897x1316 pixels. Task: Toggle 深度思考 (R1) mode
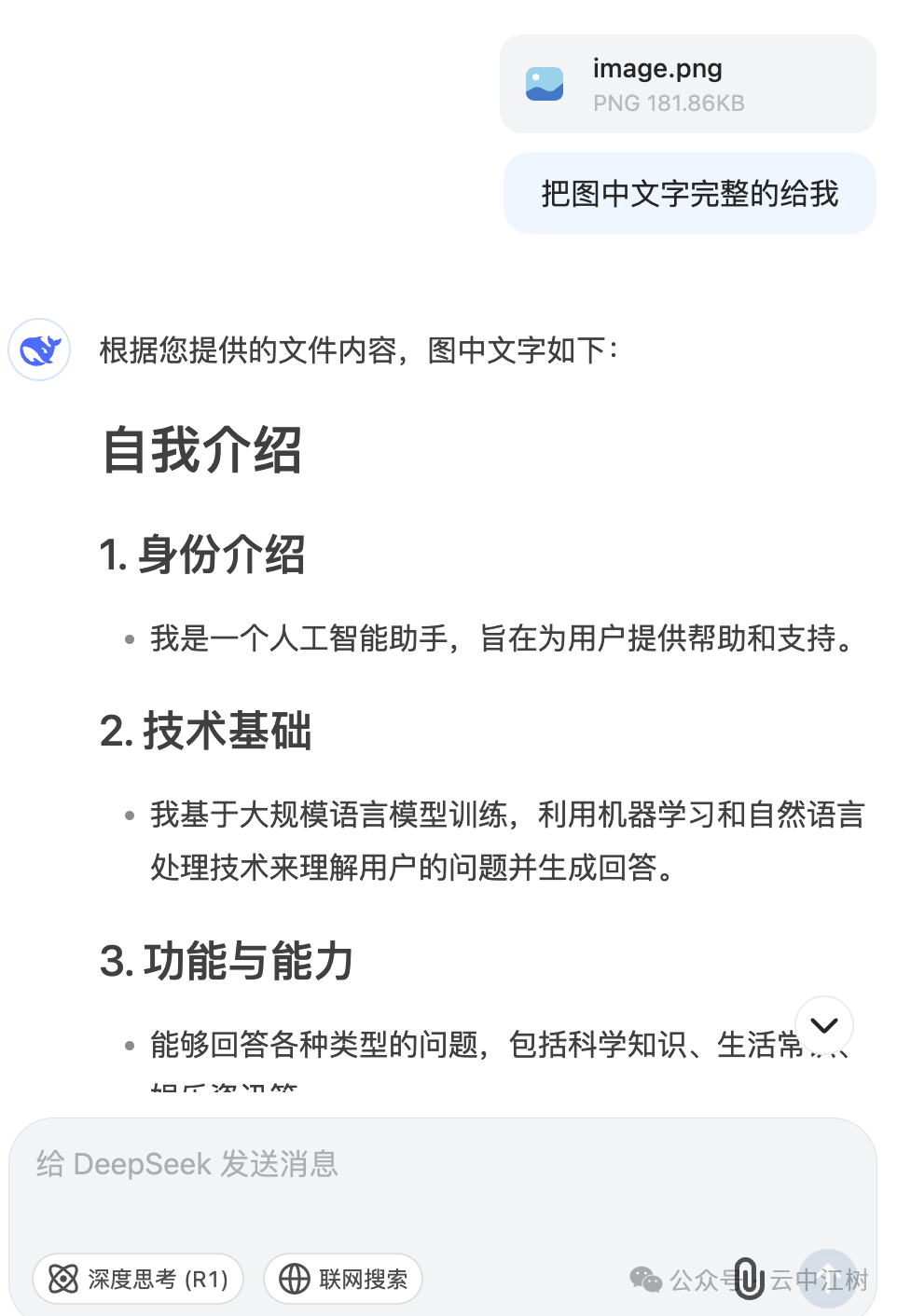pyautogui.click(x=138, y=1279)
